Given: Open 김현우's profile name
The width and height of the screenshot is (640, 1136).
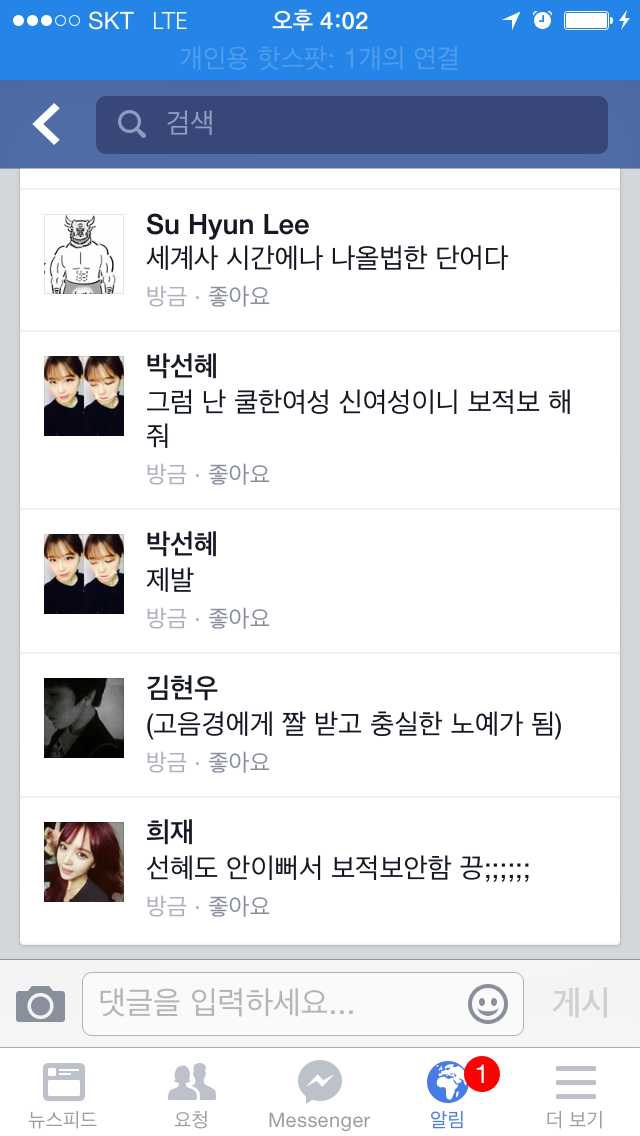Looking at the screenshot, I should point(182,688).
